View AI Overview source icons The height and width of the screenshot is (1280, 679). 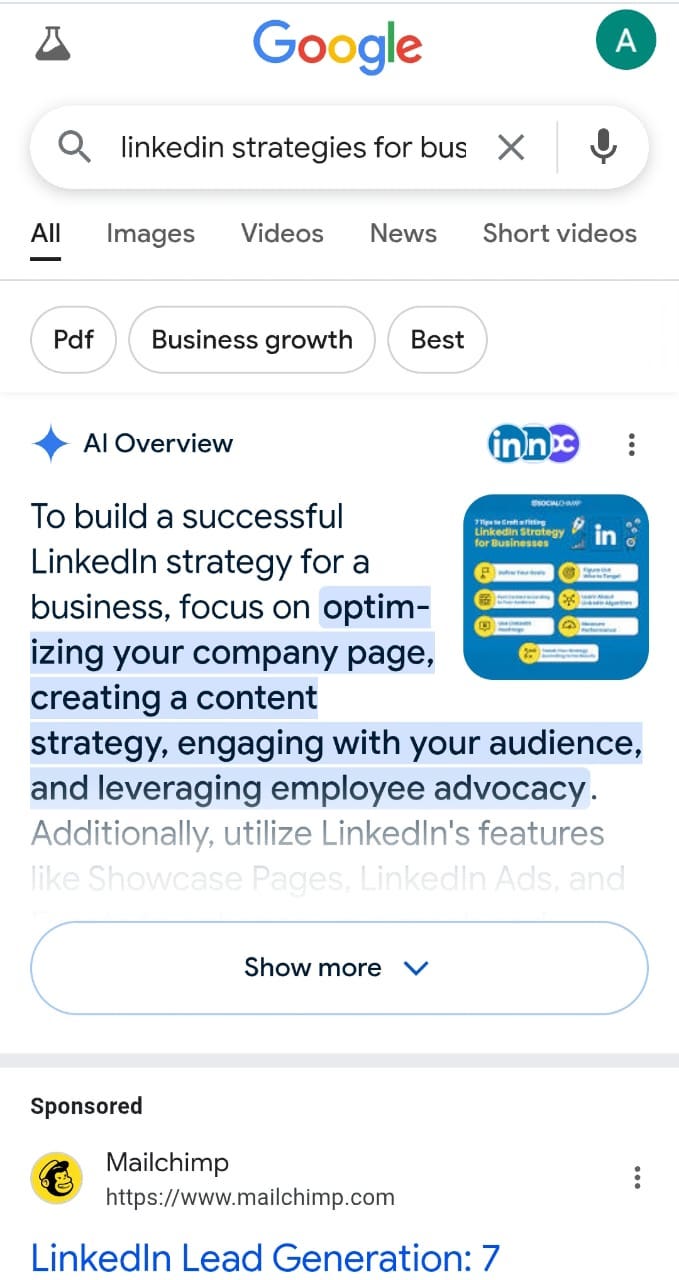tap(534, 444)
